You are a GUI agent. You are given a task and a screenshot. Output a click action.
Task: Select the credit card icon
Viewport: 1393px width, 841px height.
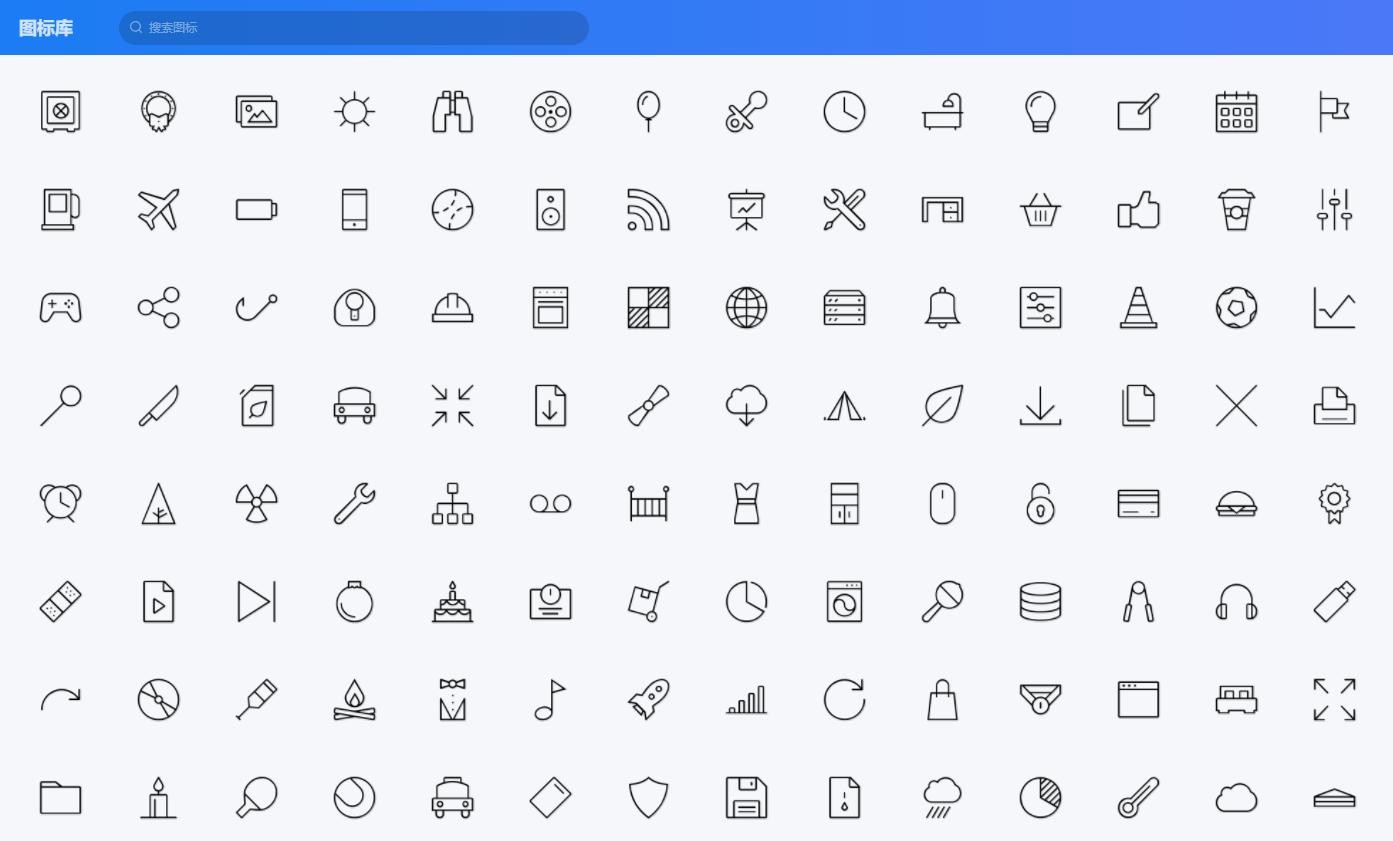click(1138, 503)
